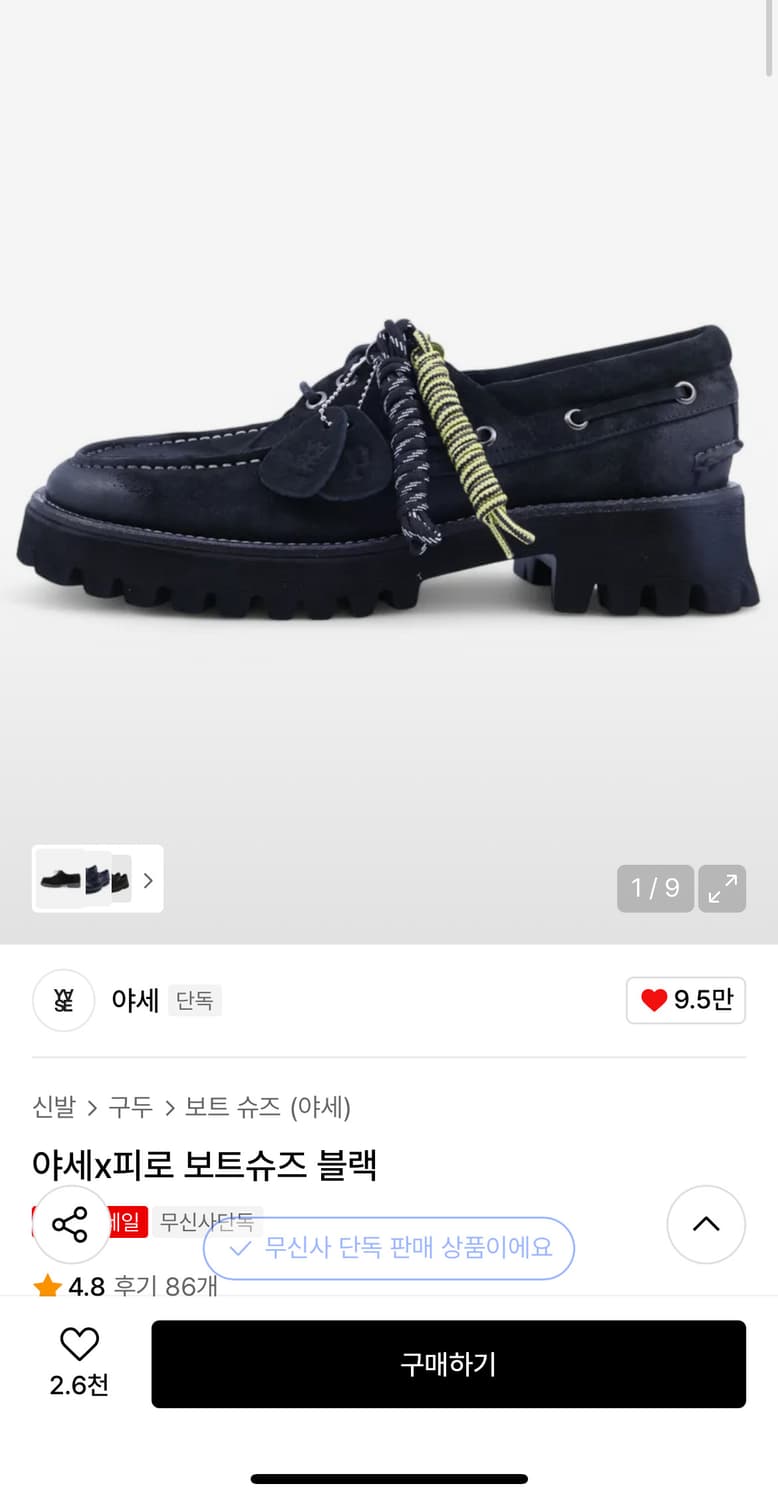Expand the image thumbnail strip chevron

click(147, 879)
